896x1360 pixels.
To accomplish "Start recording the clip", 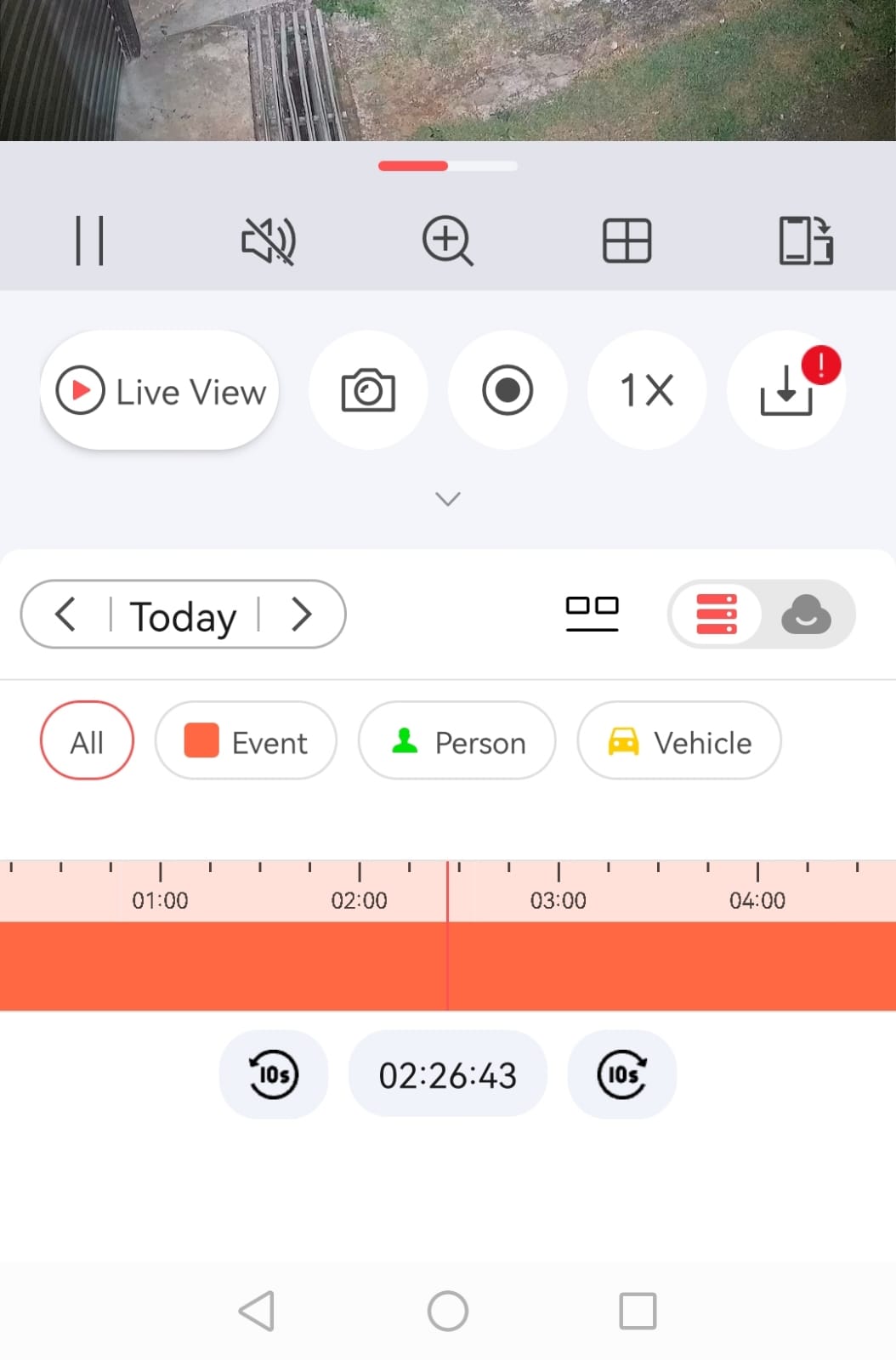I will [508, 391].
